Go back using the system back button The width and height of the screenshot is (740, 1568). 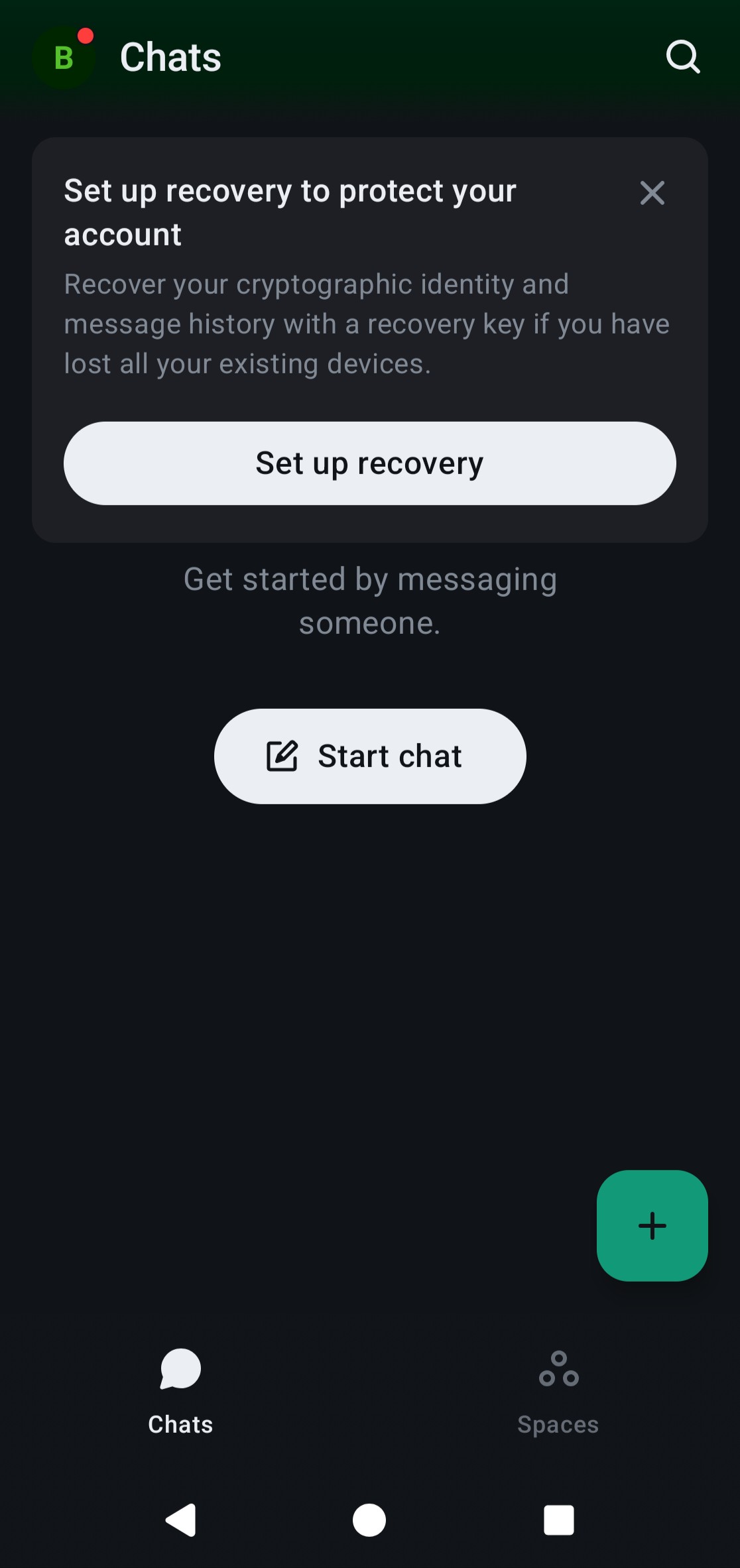tap(181, 1520)
